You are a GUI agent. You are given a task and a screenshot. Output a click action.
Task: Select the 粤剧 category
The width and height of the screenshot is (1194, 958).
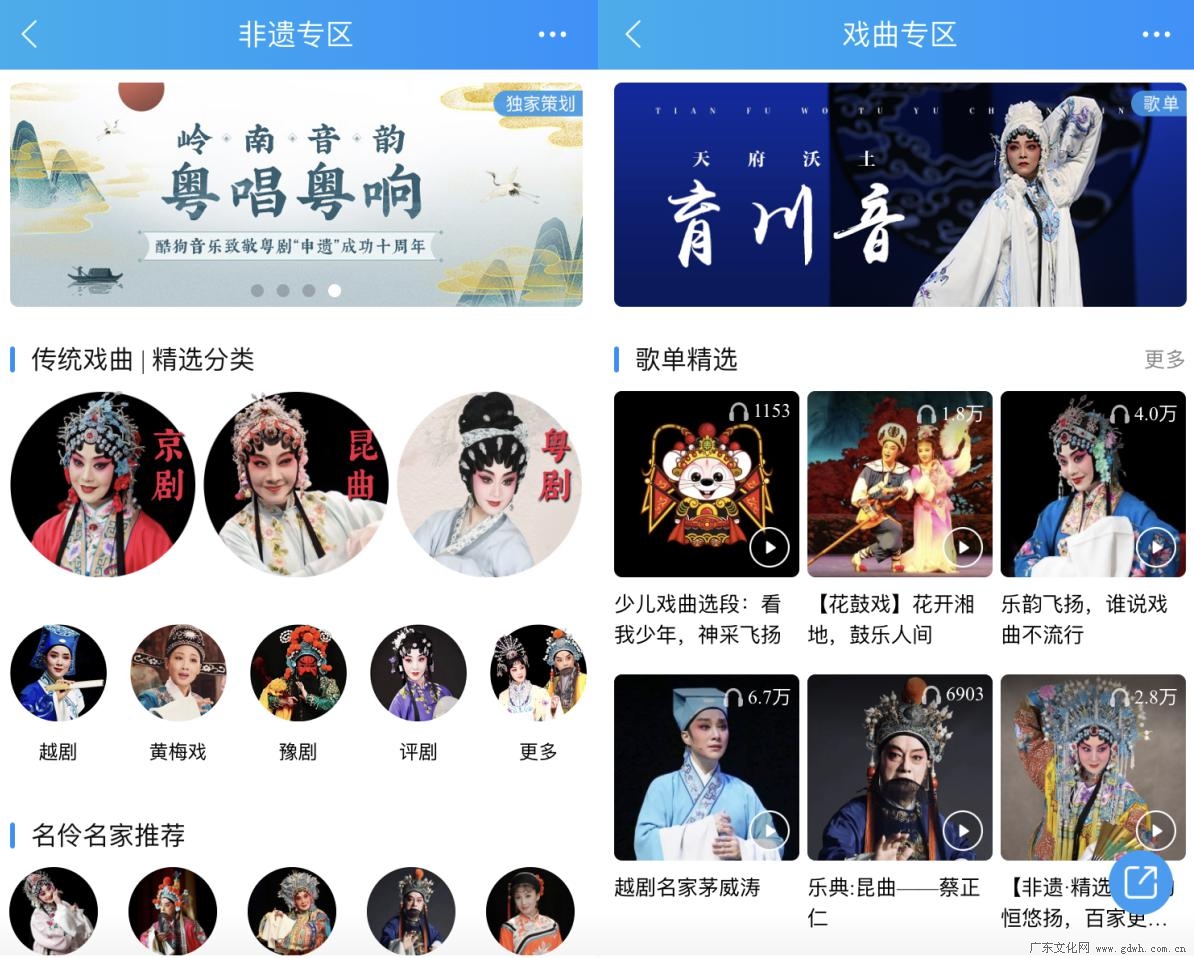489,484
